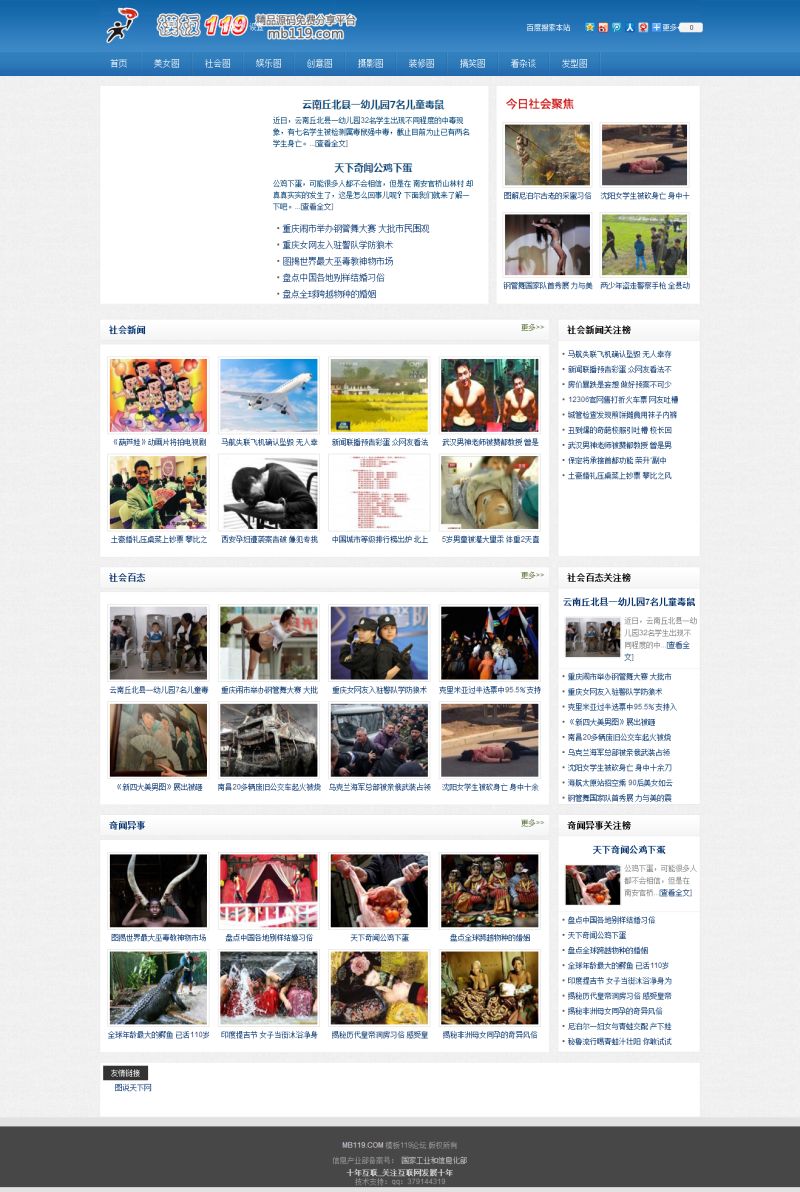Tap 更多 in the 社会新闻 section
Screen dimensions: 800x1192
[x=532, y=328]
